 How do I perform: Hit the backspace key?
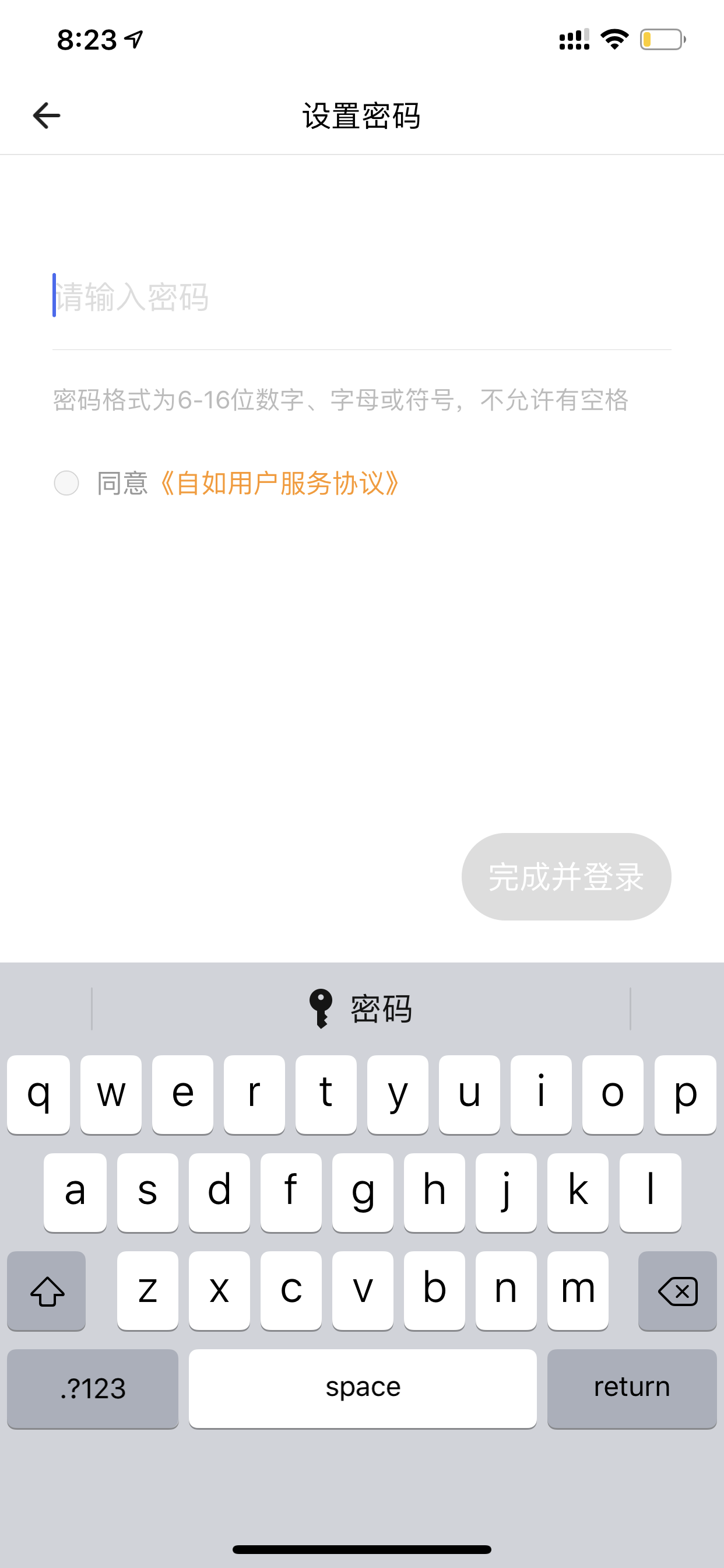[x=677, y=1290]
